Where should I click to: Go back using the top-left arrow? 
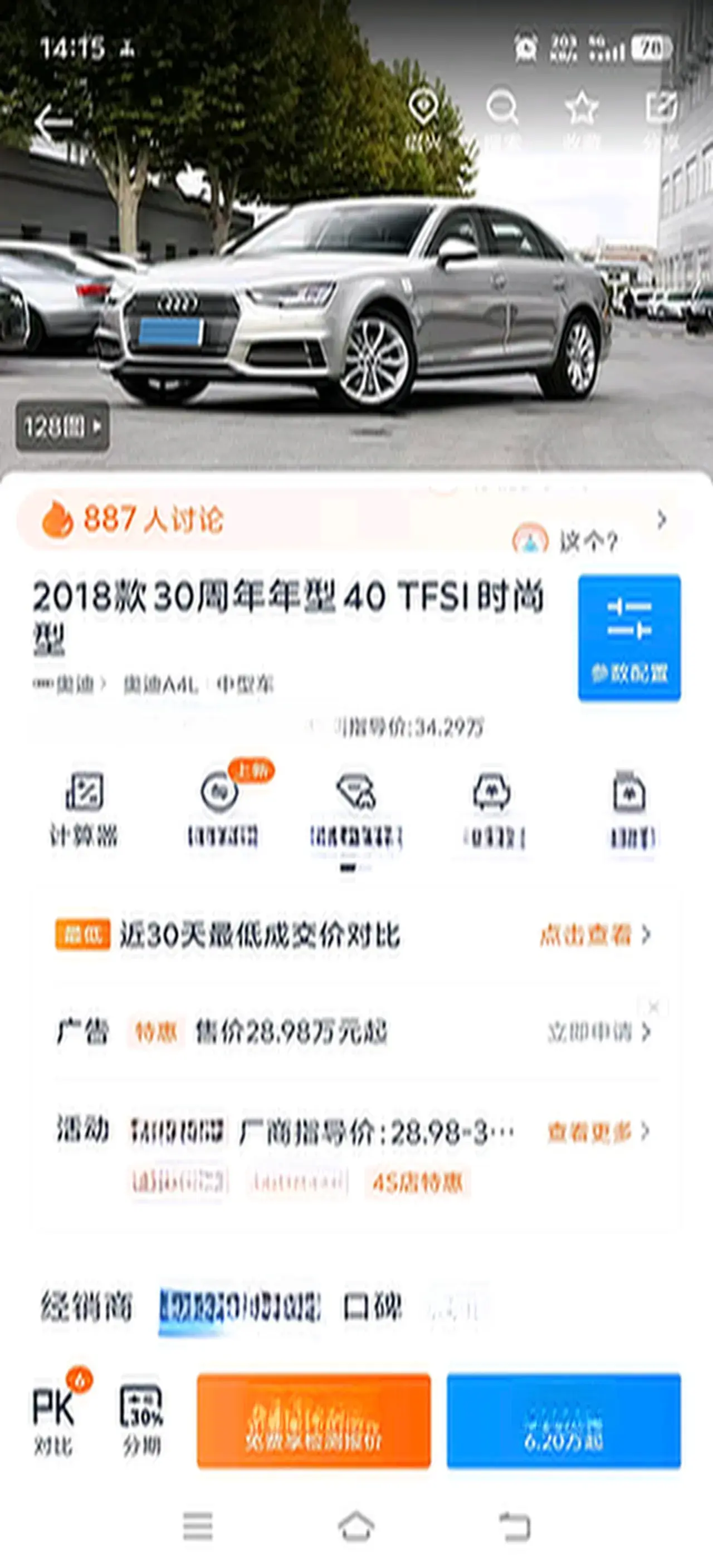[53, 124]
